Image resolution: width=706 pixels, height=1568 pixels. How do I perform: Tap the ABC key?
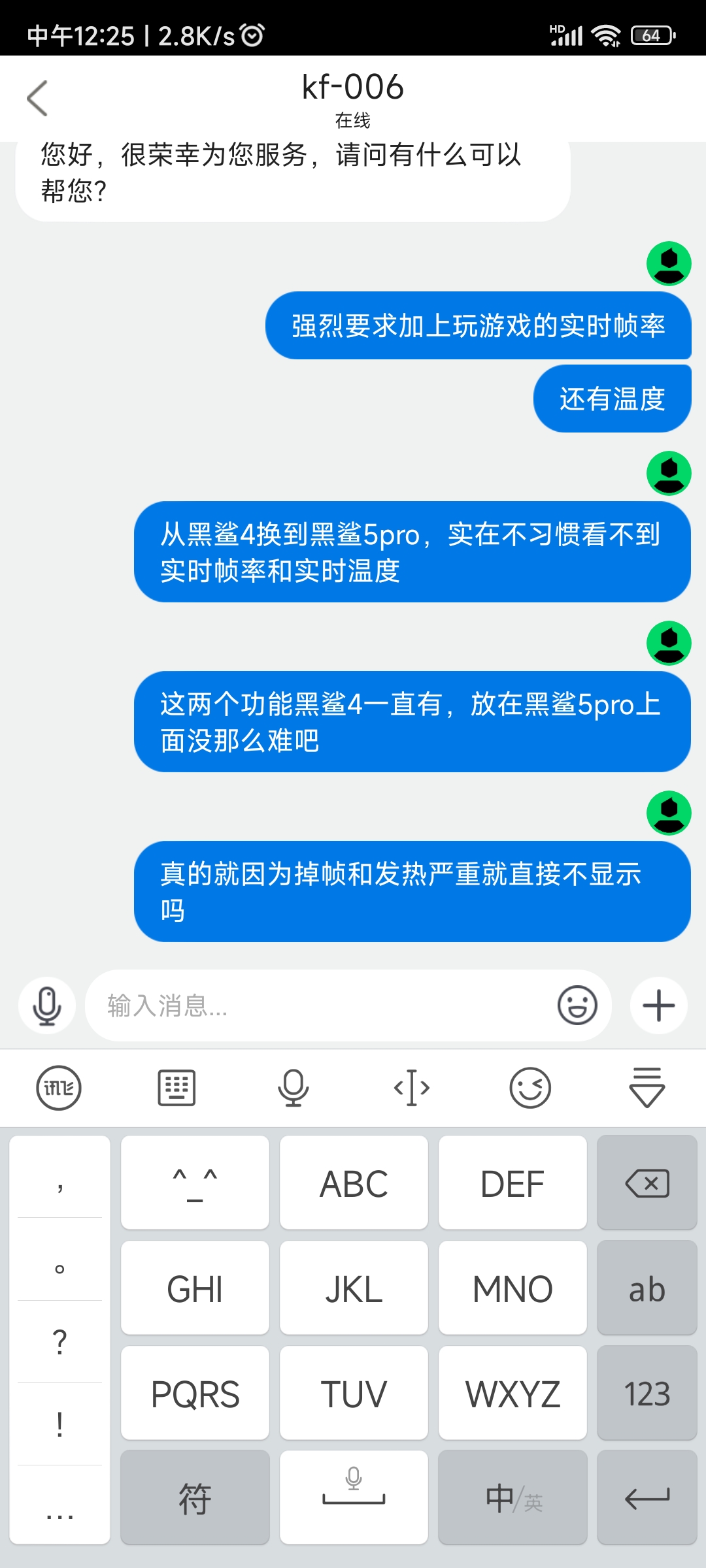[x=354, y=1183]
